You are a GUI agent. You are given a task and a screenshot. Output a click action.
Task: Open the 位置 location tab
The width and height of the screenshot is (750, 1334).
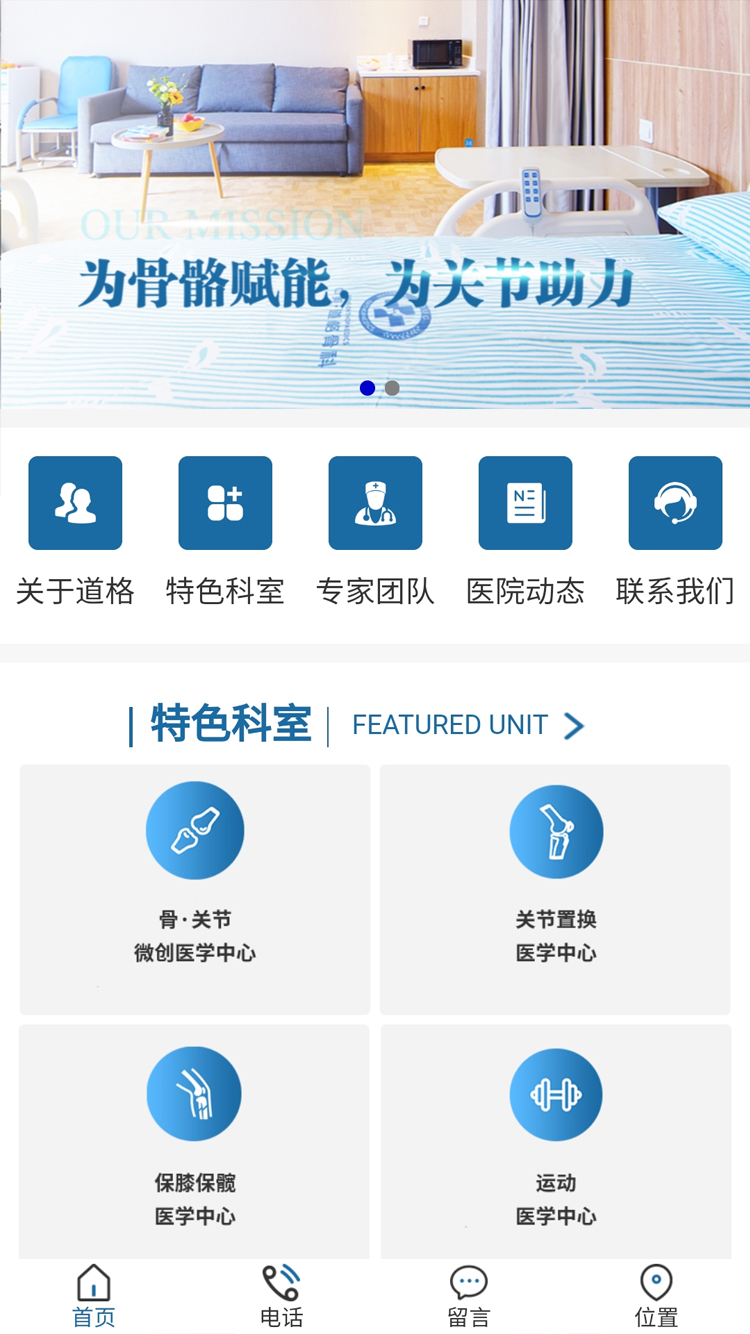click(x=656, y=1296)
